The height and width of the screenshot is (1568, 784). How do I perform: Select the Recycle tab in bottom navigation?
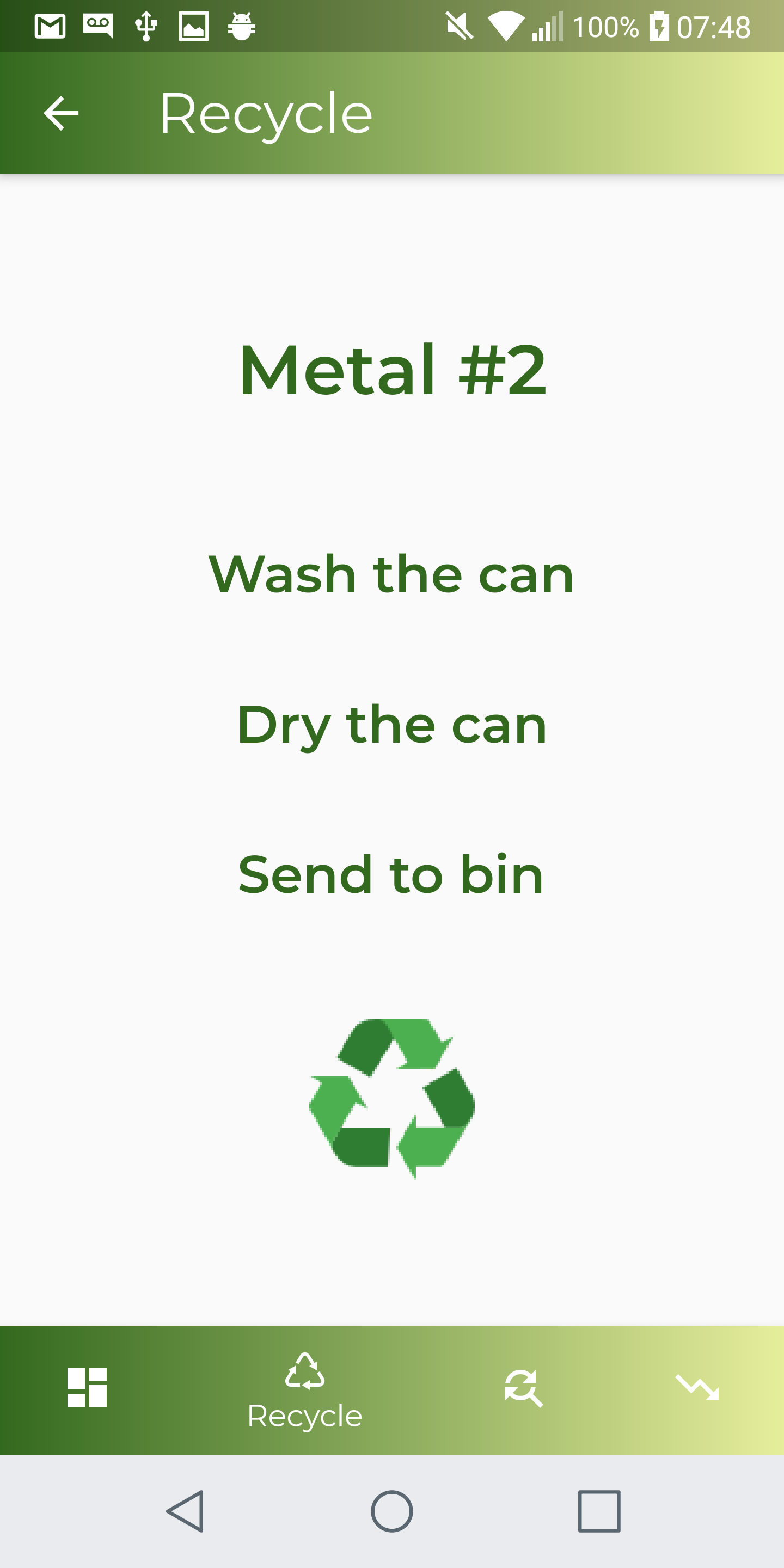[x=305, y=1392]
